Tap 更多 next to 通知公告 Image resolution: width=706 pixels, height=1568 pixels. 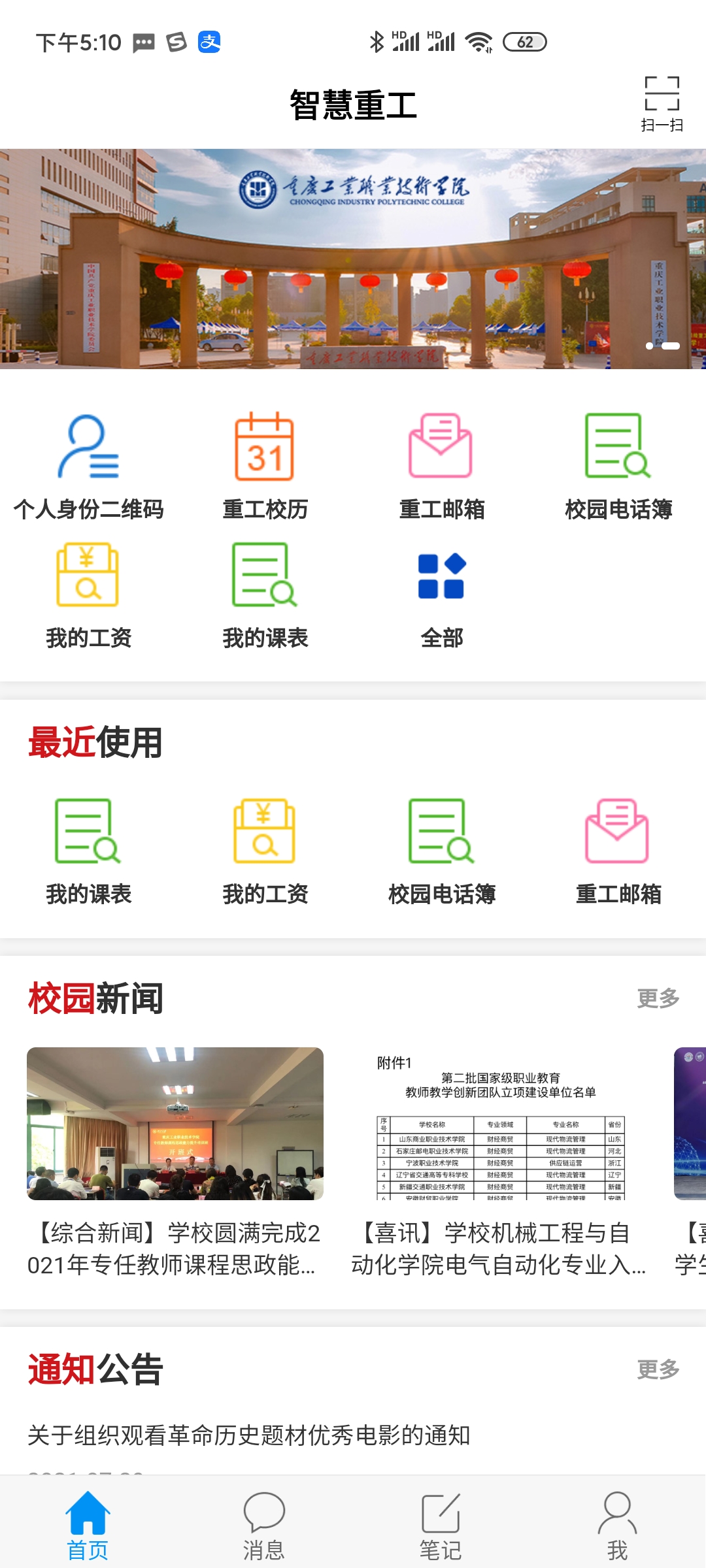(658, 1369)
